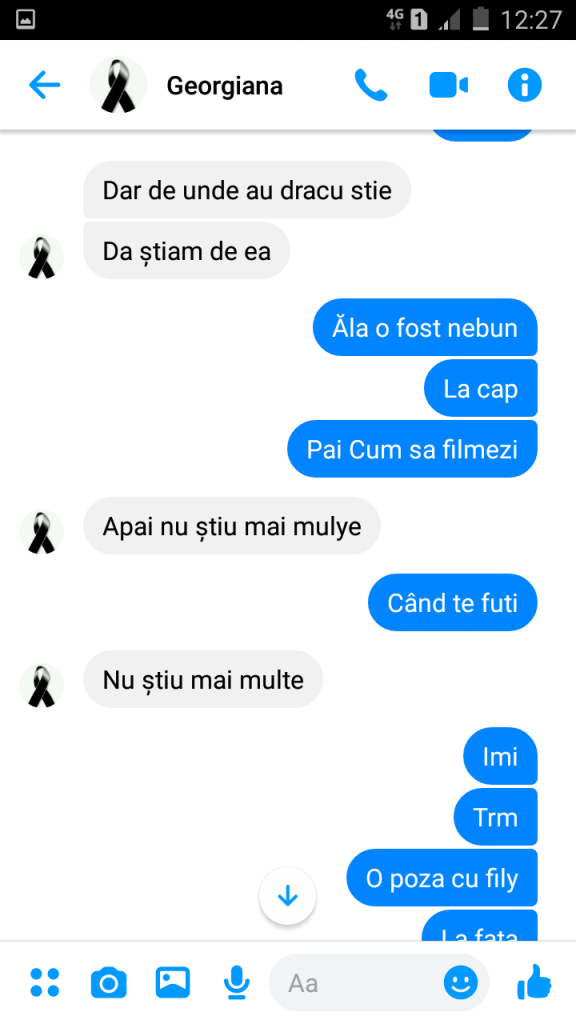
Task: Jump to latest messages with down arrow
Action: 287,897
